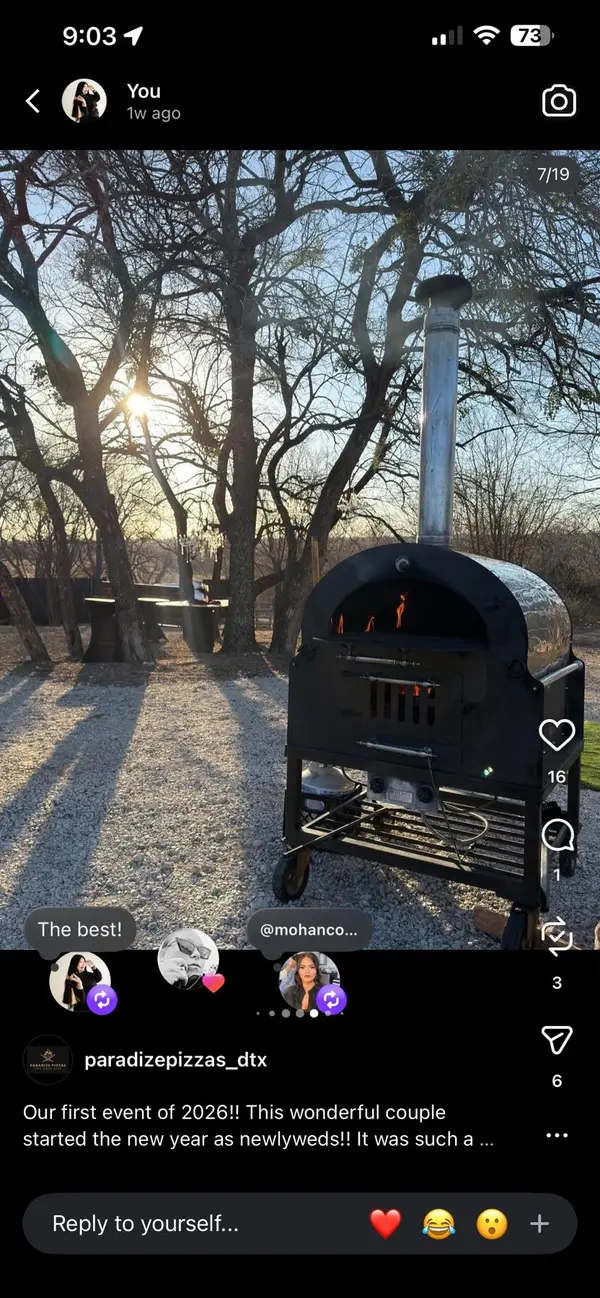This screenshot has height=1298, width=600.
Task: Open the viewer who liked with heart
Action: 188,960
